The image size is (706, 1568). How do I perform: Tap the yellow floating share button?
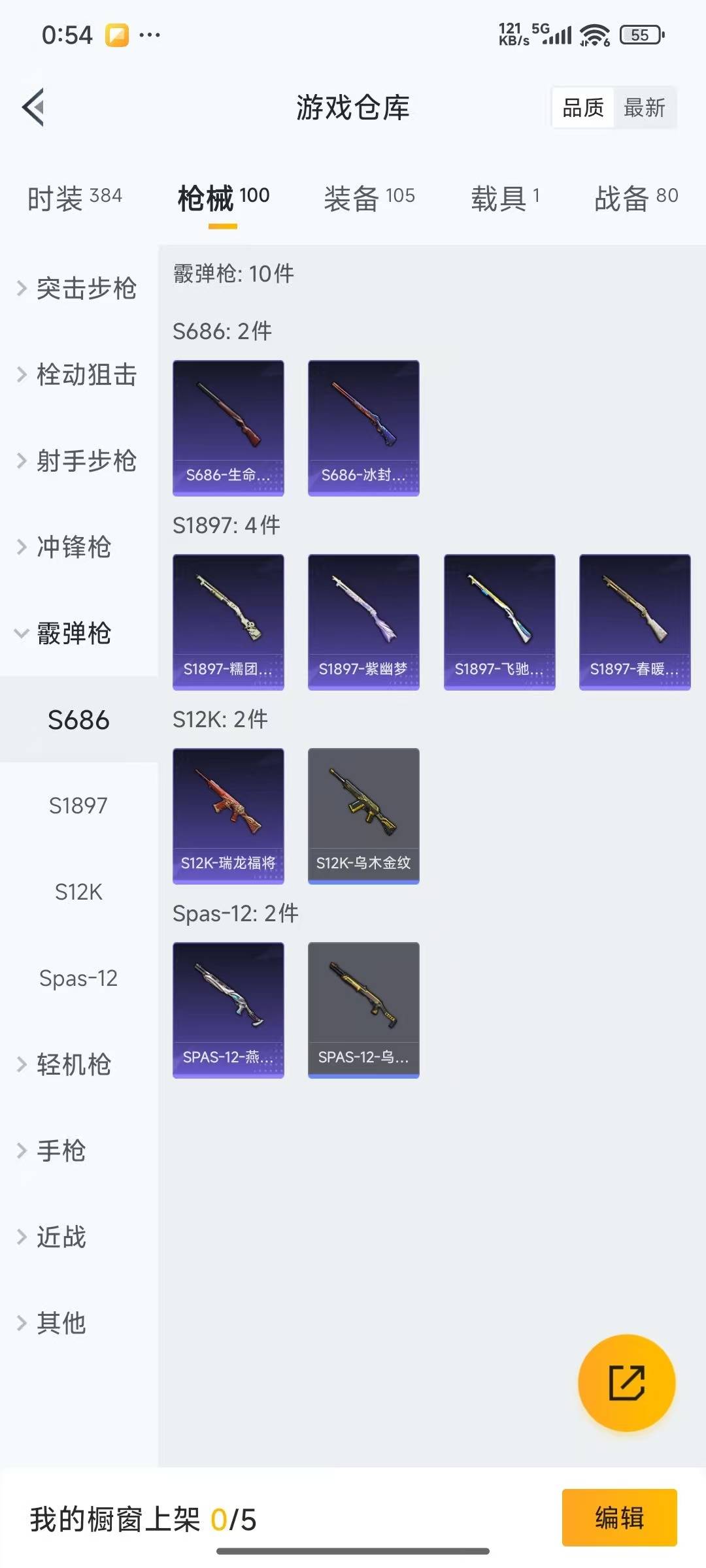point(626,1382)
